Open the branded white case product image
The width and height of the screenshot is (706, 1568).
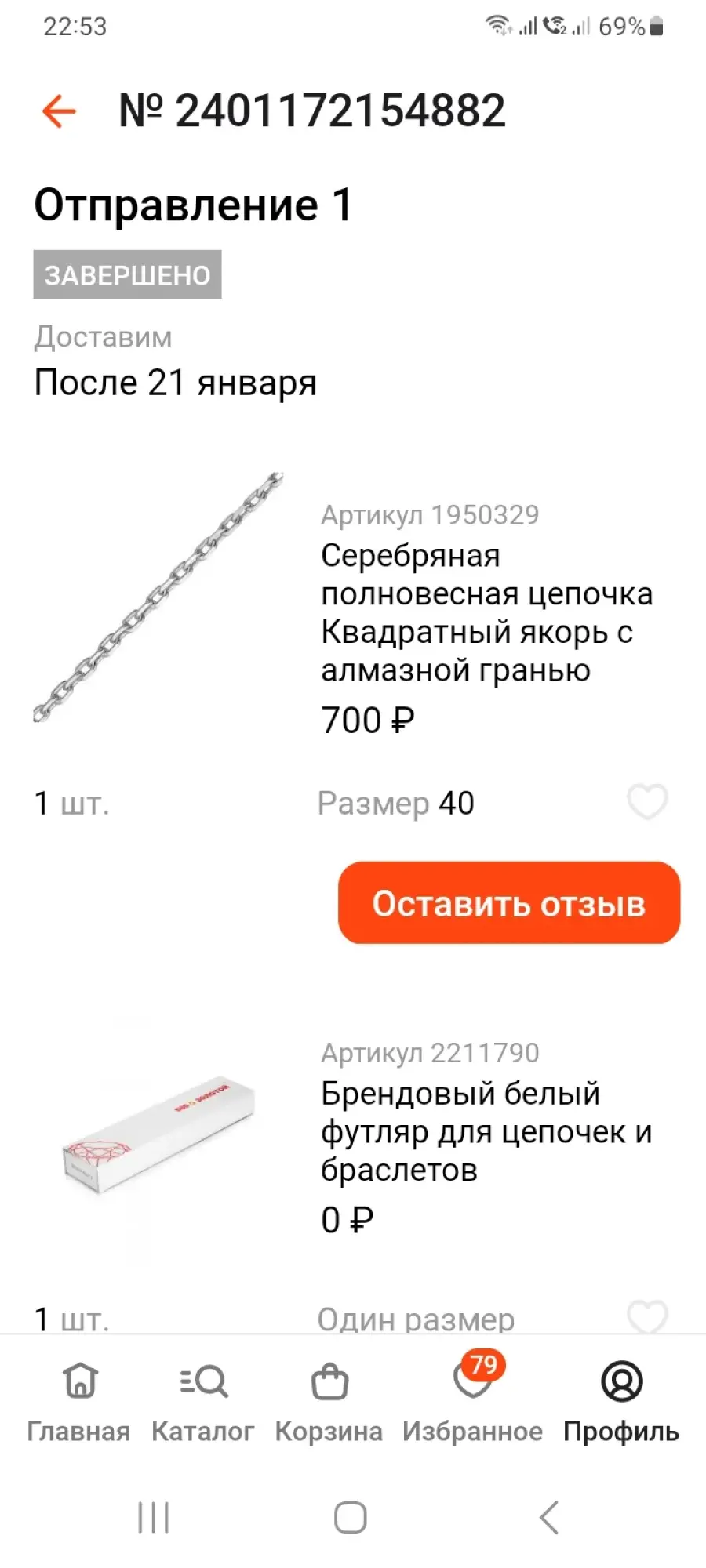(x=158, y=1135)
